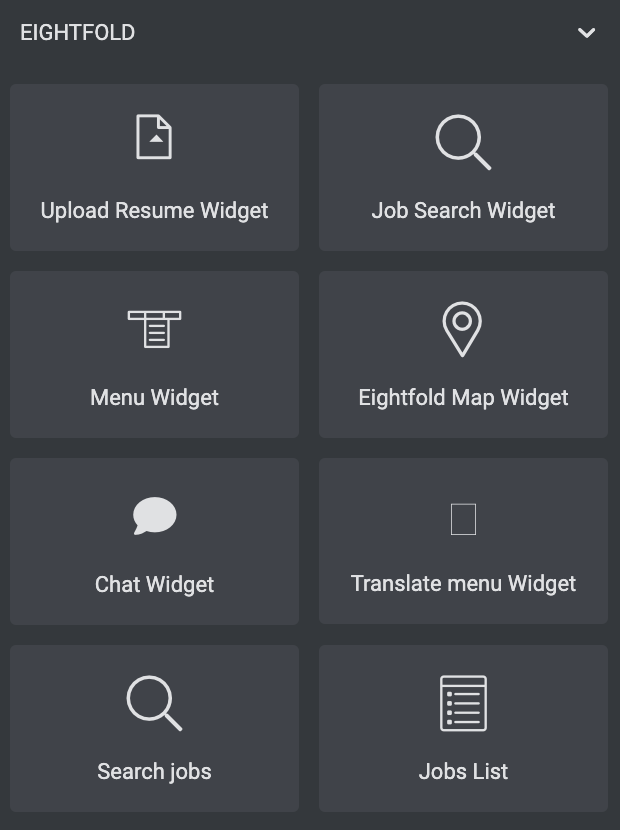The image size is (620, 830).
Task: Tap the Translate menu Widget
Action: [x=463, y=541]
